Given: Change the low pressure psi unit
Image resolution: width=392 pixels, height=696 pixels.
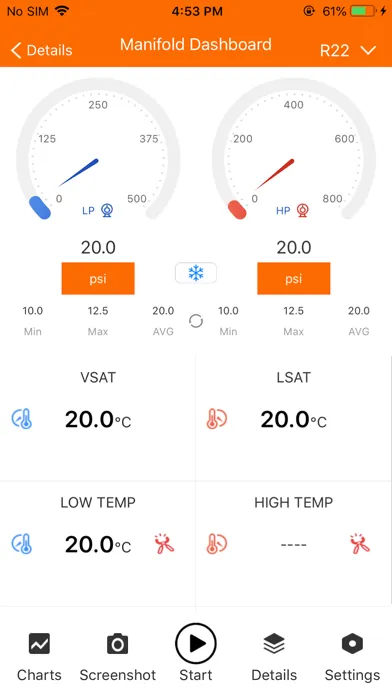Looking at the screenshot, I should [x=98, y=278].
